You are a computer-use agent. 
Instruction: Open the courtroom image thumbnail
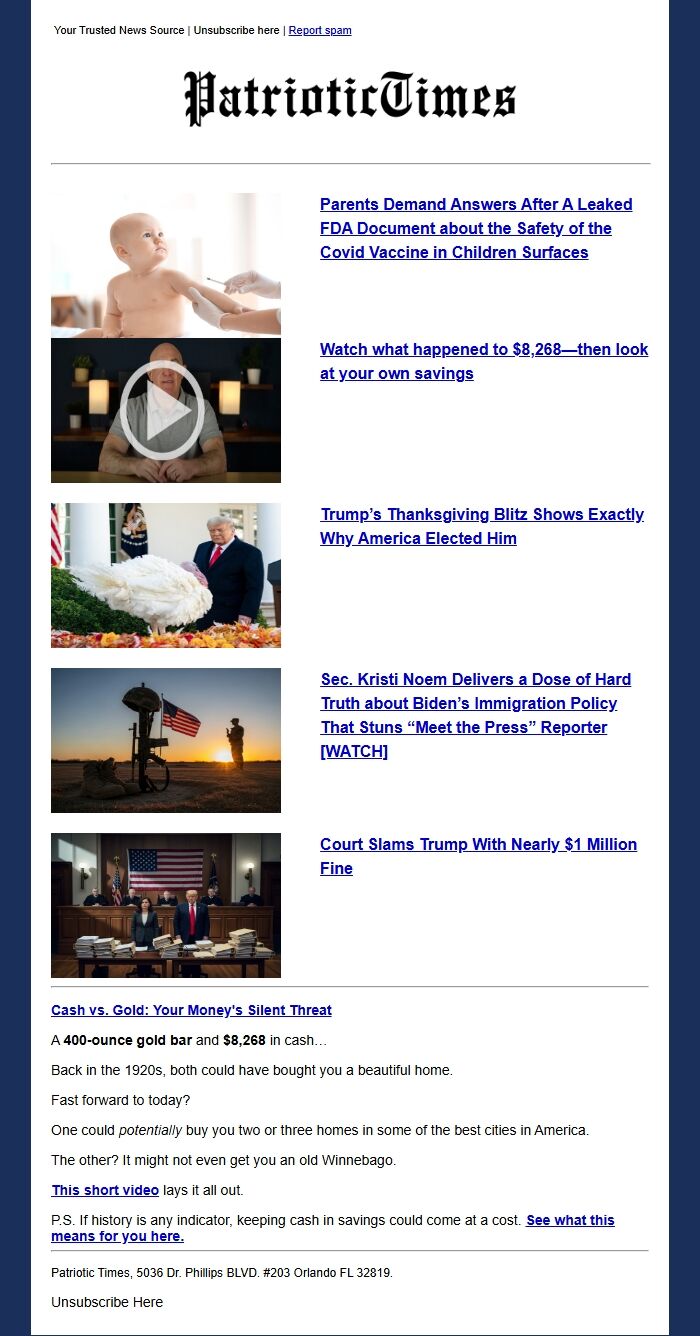(166, 905)
